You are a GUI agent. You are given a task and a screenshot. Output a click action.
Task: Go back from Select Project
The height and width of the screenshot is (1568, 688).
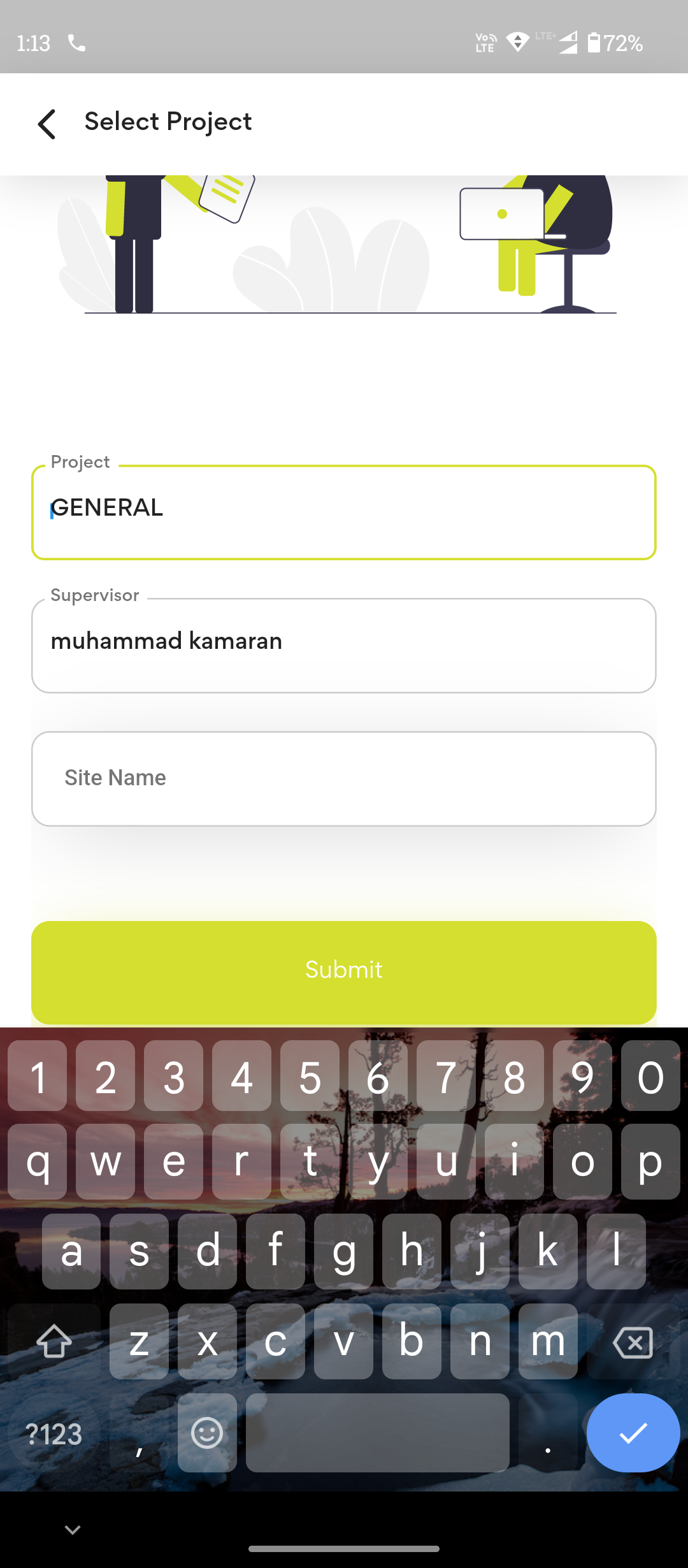pos(47,124)
